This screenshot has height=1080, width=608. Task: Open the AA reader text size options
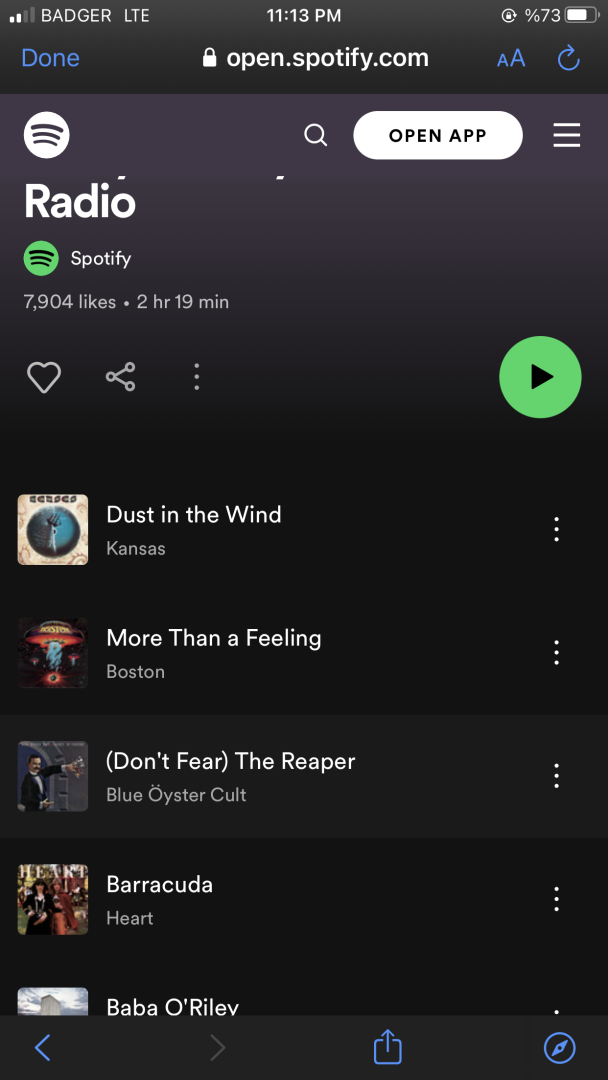(511, 58)
